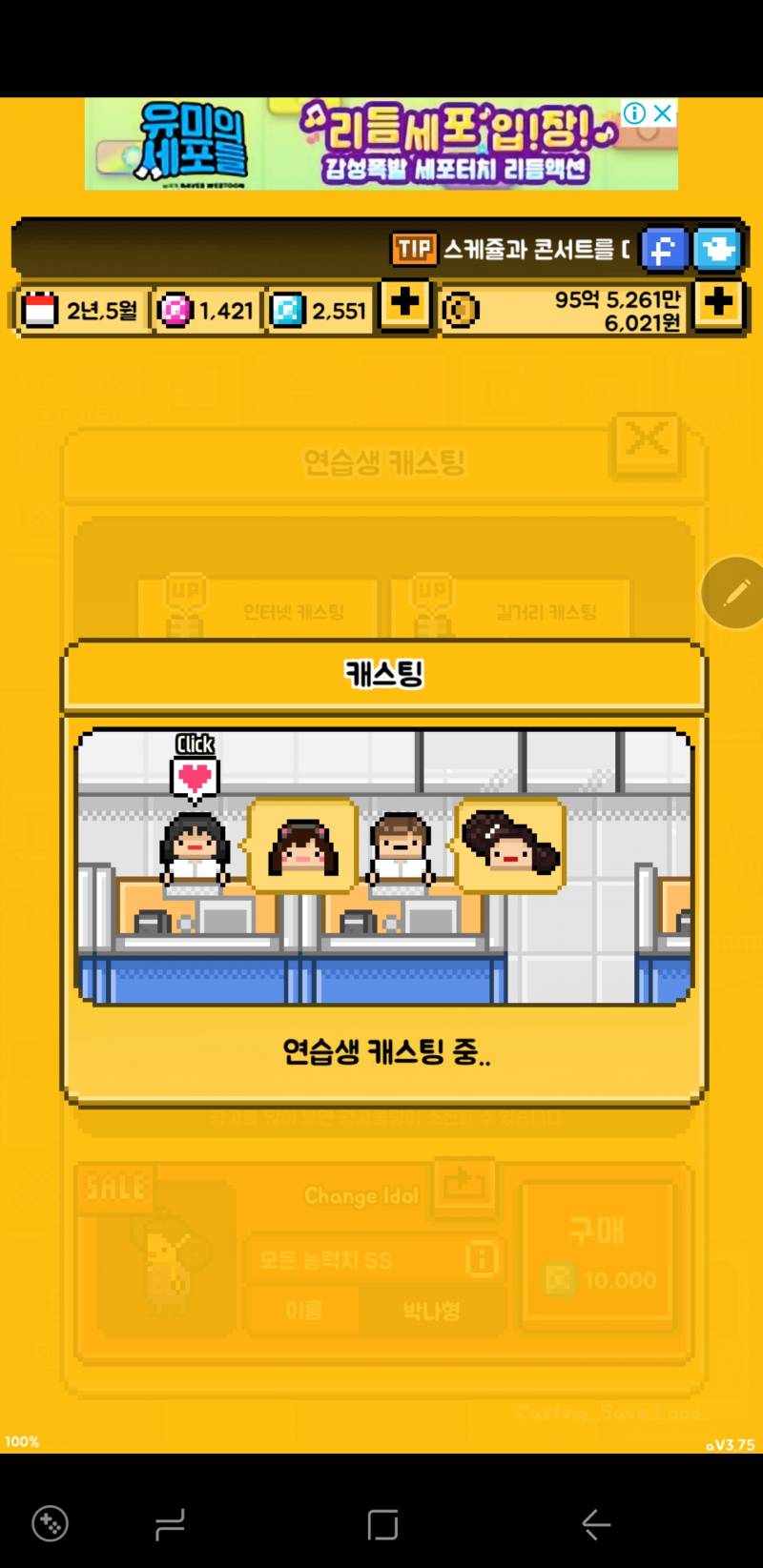Screen dimensions: 763x1568
Task: Share via the Facebook icon in the TIP banner
Action: (x=663, y=250)
